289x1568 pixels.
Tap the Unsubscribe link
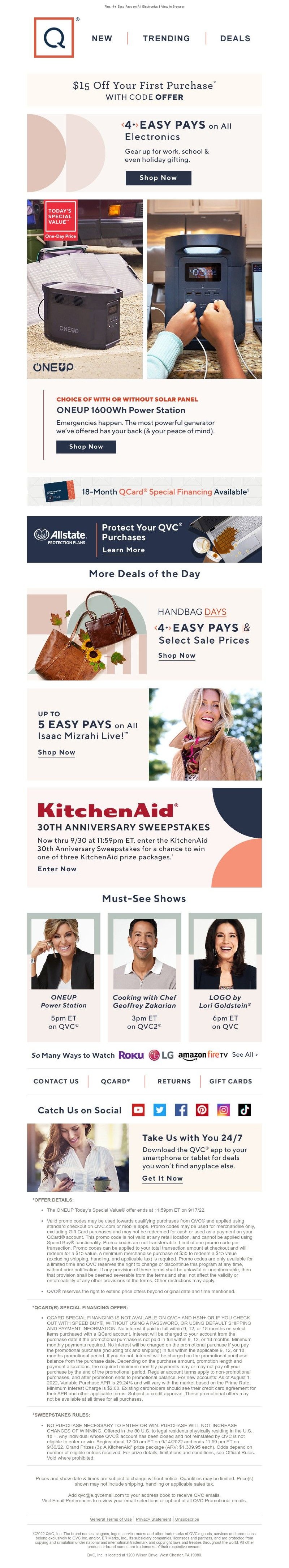(x=187, y=1519)
